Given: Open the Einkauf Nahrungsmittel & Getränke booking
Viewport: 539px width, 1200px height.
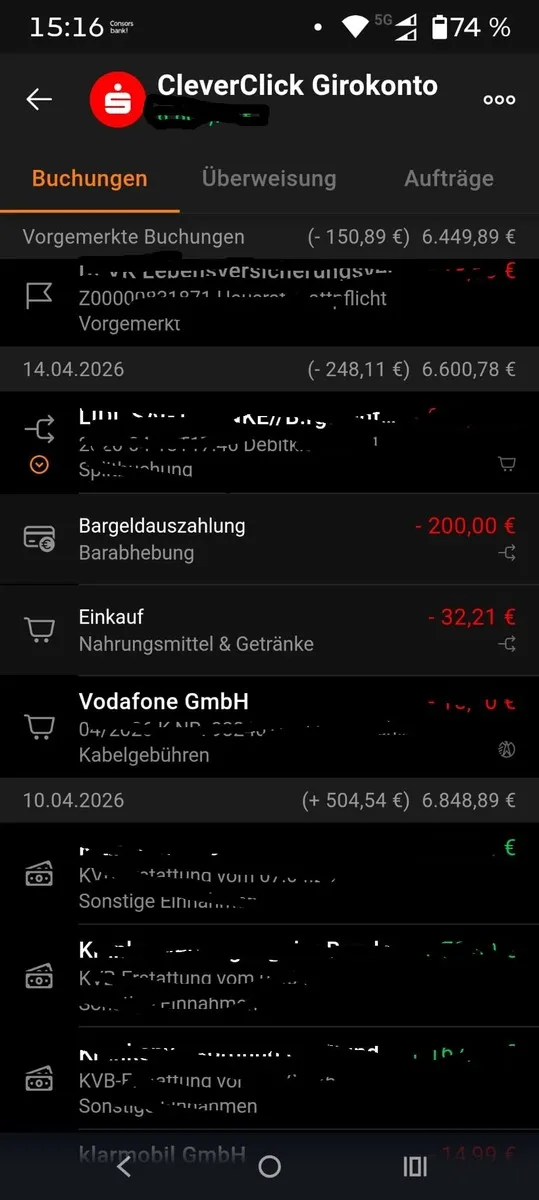Looking at the screenshot, I should pos(269,630).
